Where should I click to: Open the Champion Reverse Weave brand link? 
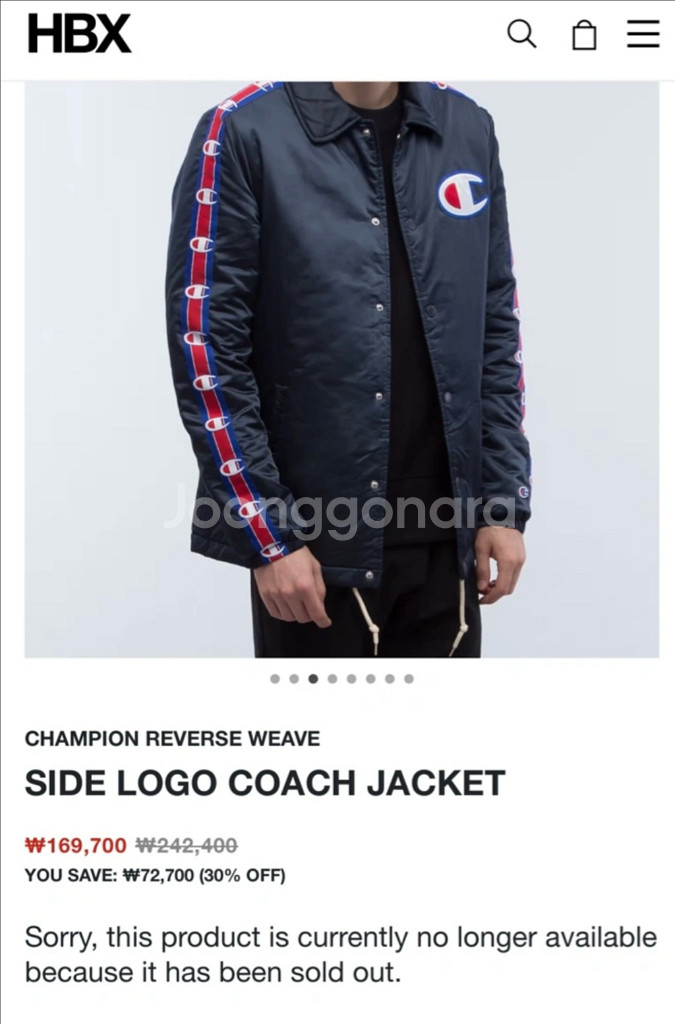coord(172,739)
